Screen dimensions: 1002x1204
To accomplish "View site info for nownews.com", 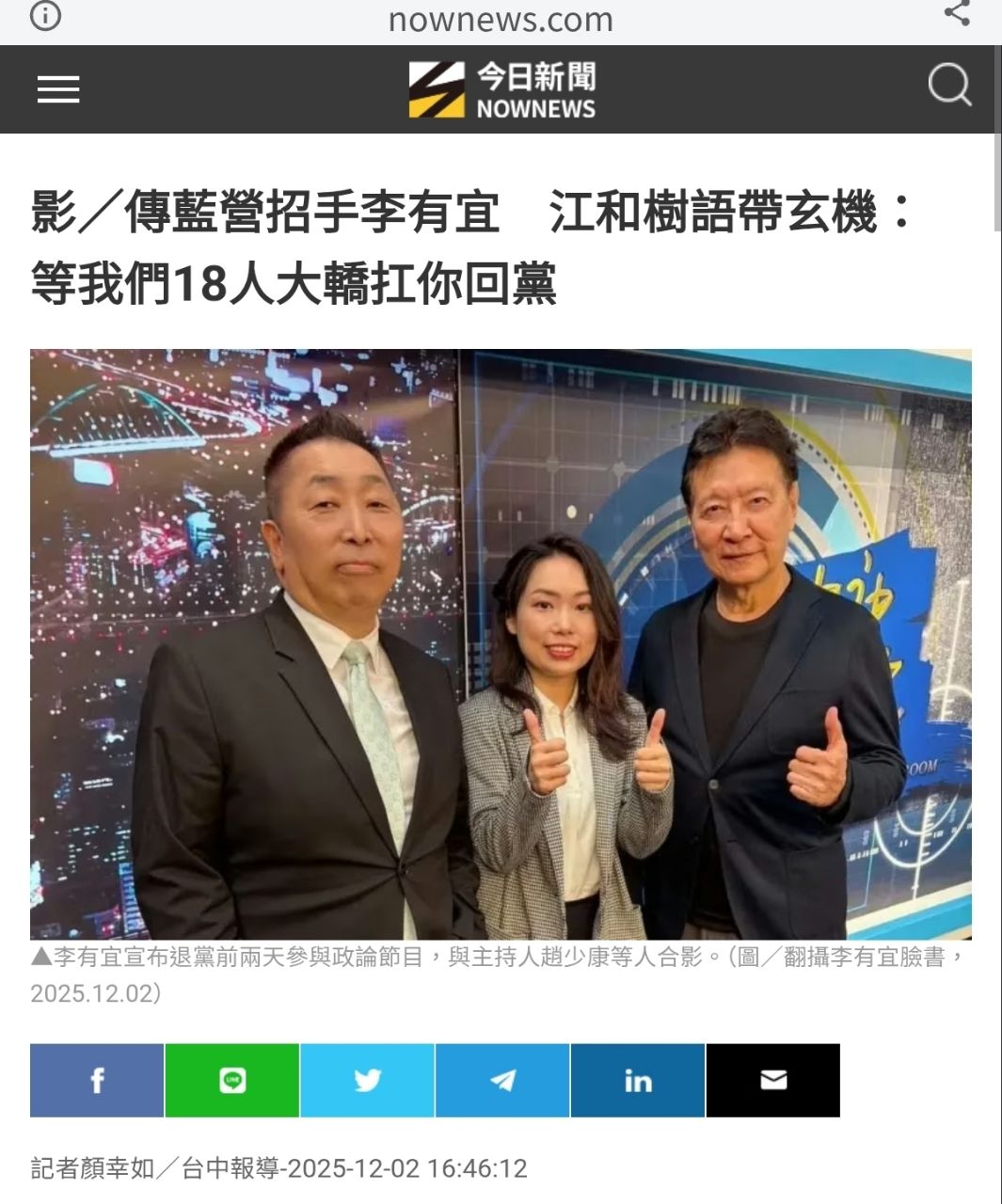I will pos(45,16).
